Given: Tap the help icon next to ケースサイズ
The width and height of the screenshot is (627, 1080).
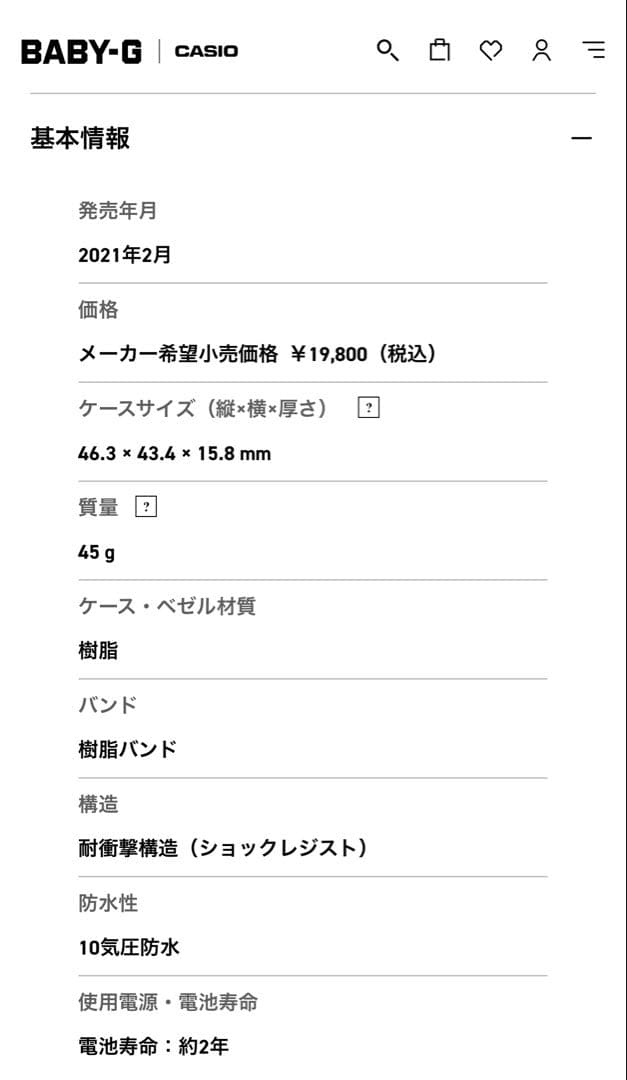Looking at the screenshot, I should coord(368,408).
